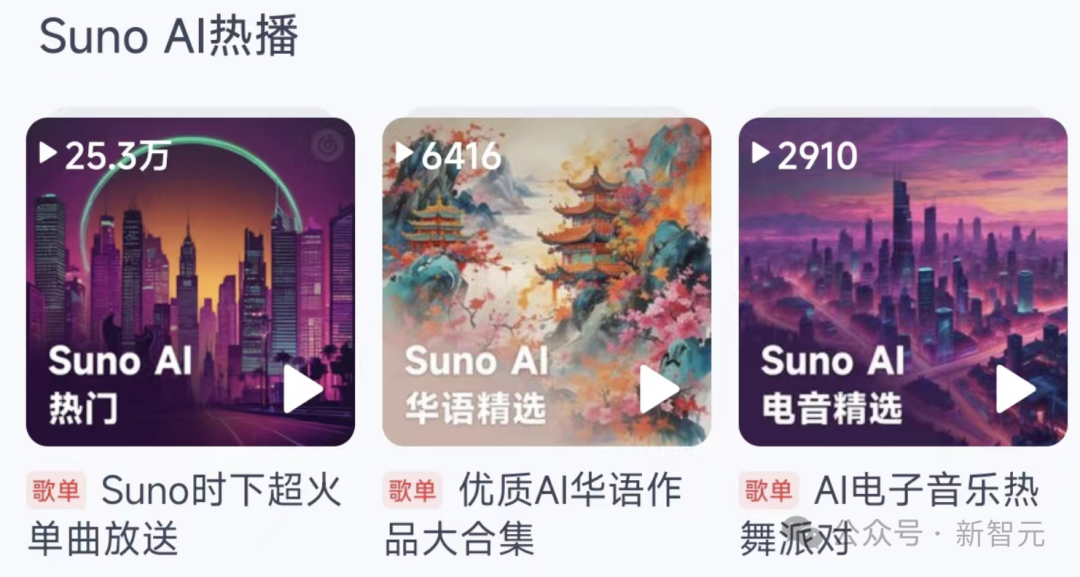Play the Suno AI 华语精选 playlist

click(x=658, y=390)
